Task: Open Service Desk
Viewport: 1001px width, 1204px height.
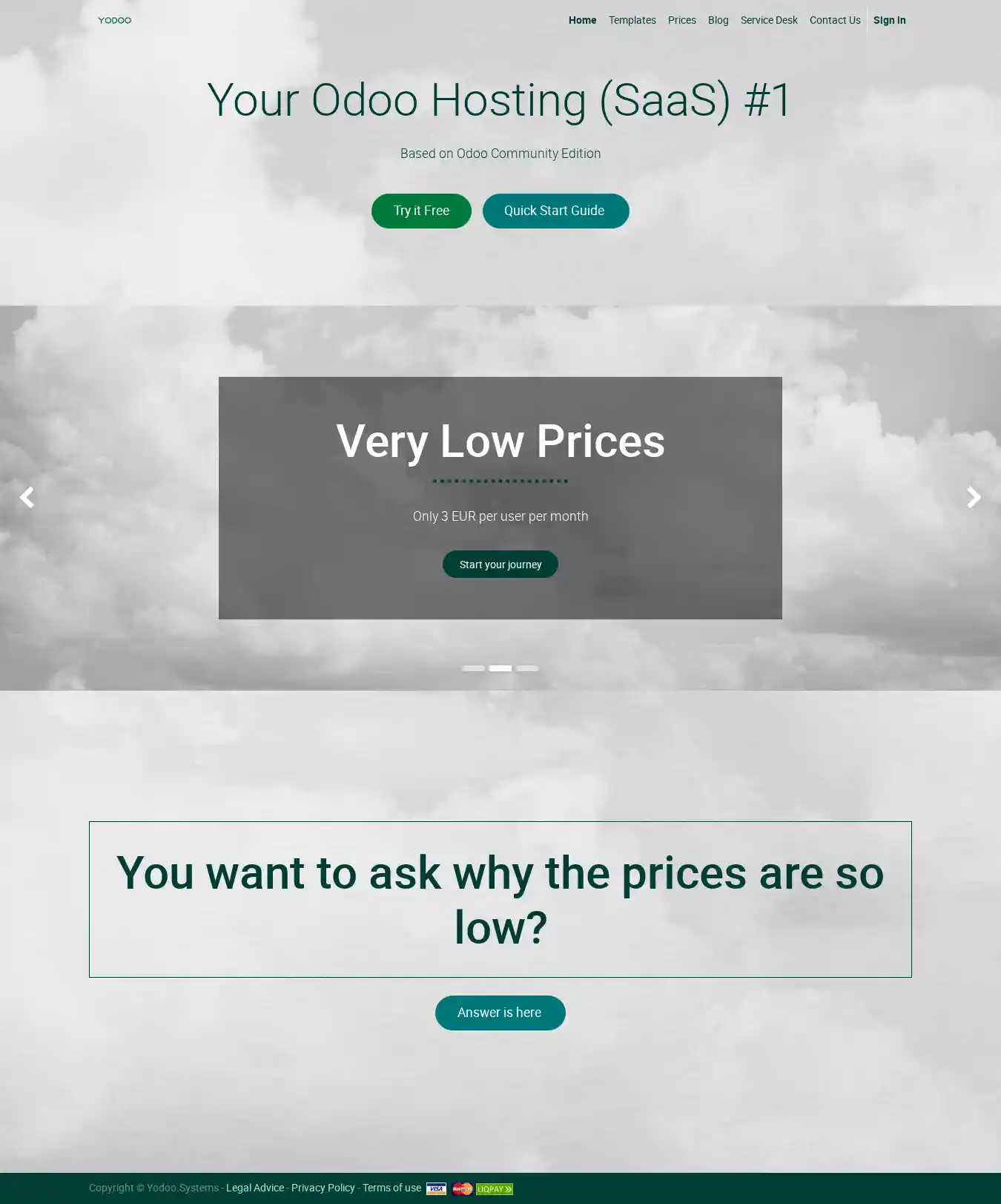Action: 768,20
